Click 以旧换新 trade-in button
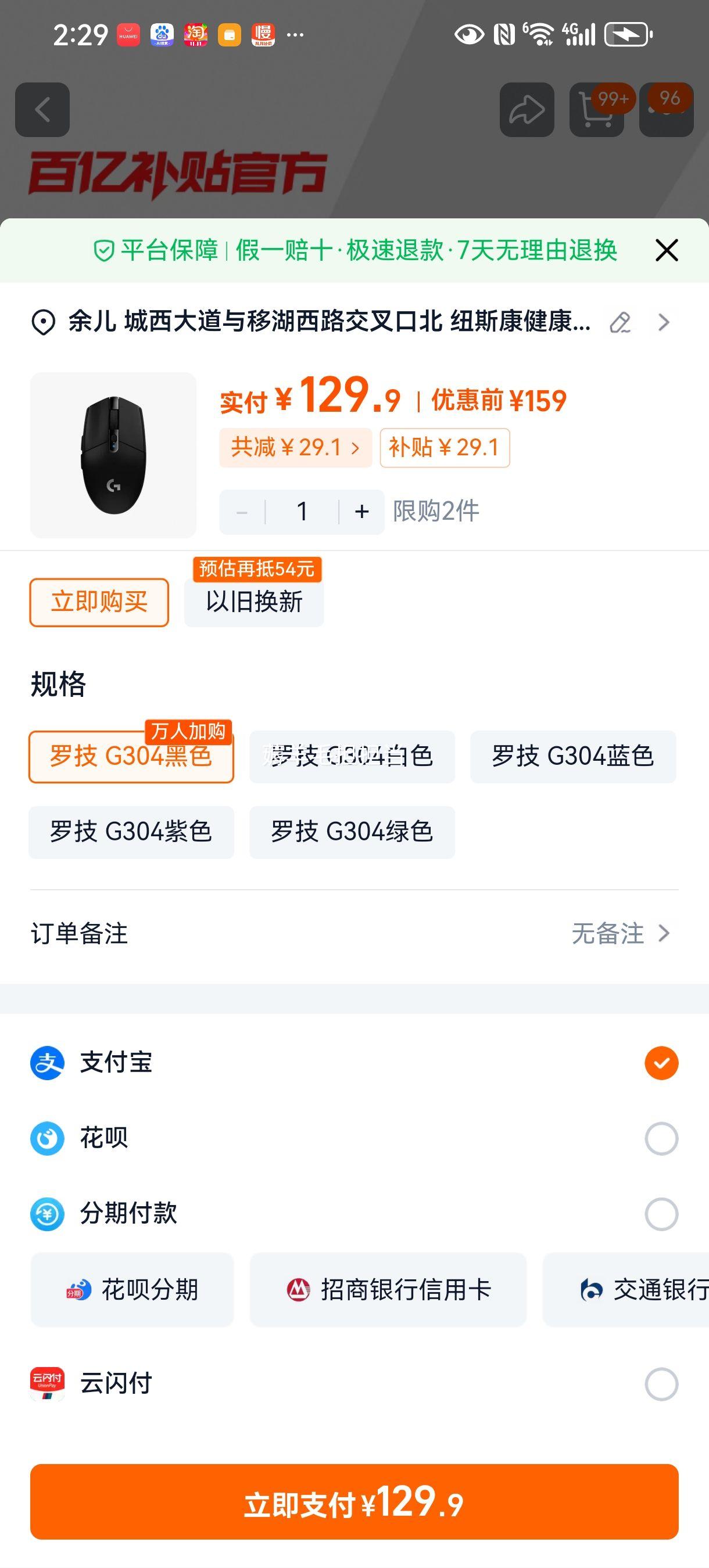This screenshot has width=709, height=1568. point(254,602)
